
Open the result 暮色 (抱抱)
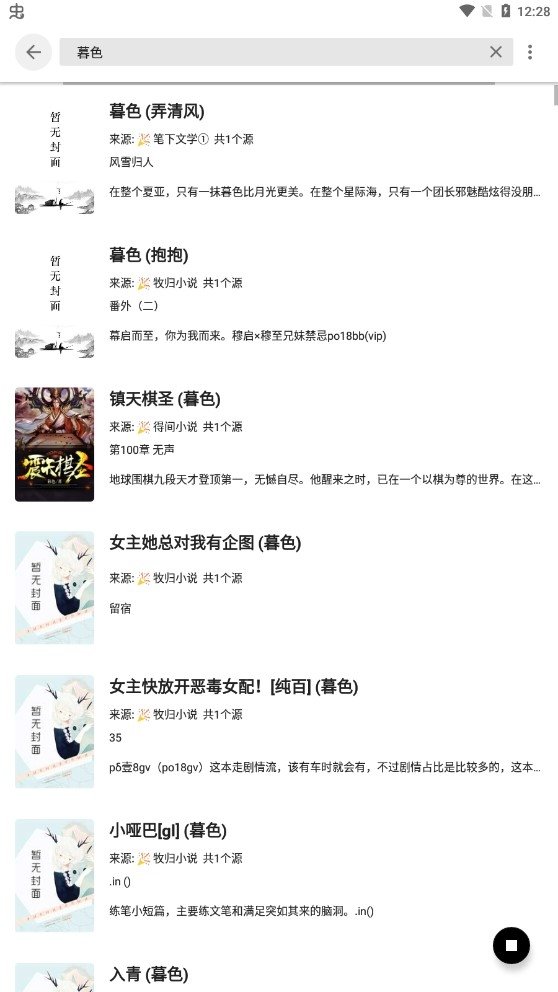[x=279, y=301]
